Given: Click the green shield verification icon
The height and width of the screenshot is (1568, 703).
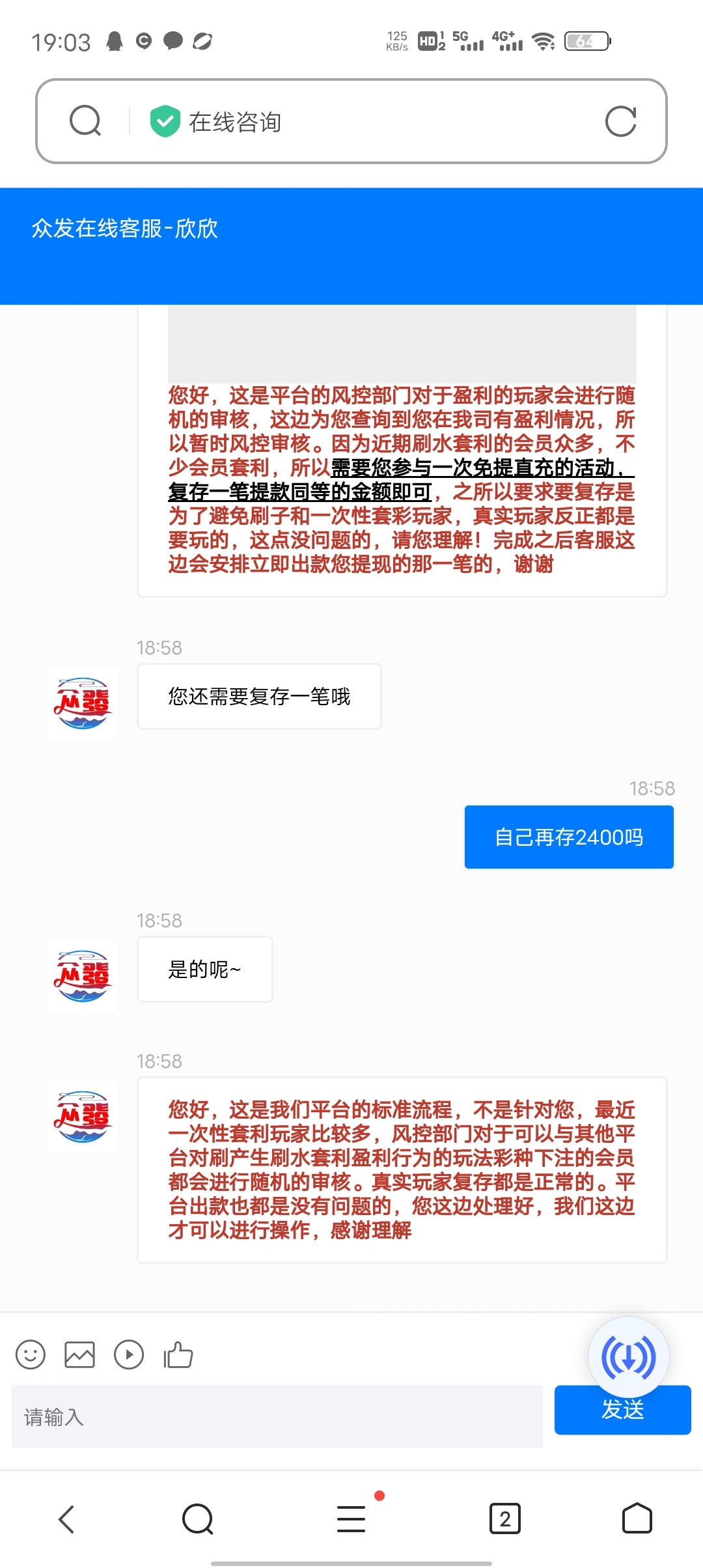Looking at the screenshot, I should (165, 120).
